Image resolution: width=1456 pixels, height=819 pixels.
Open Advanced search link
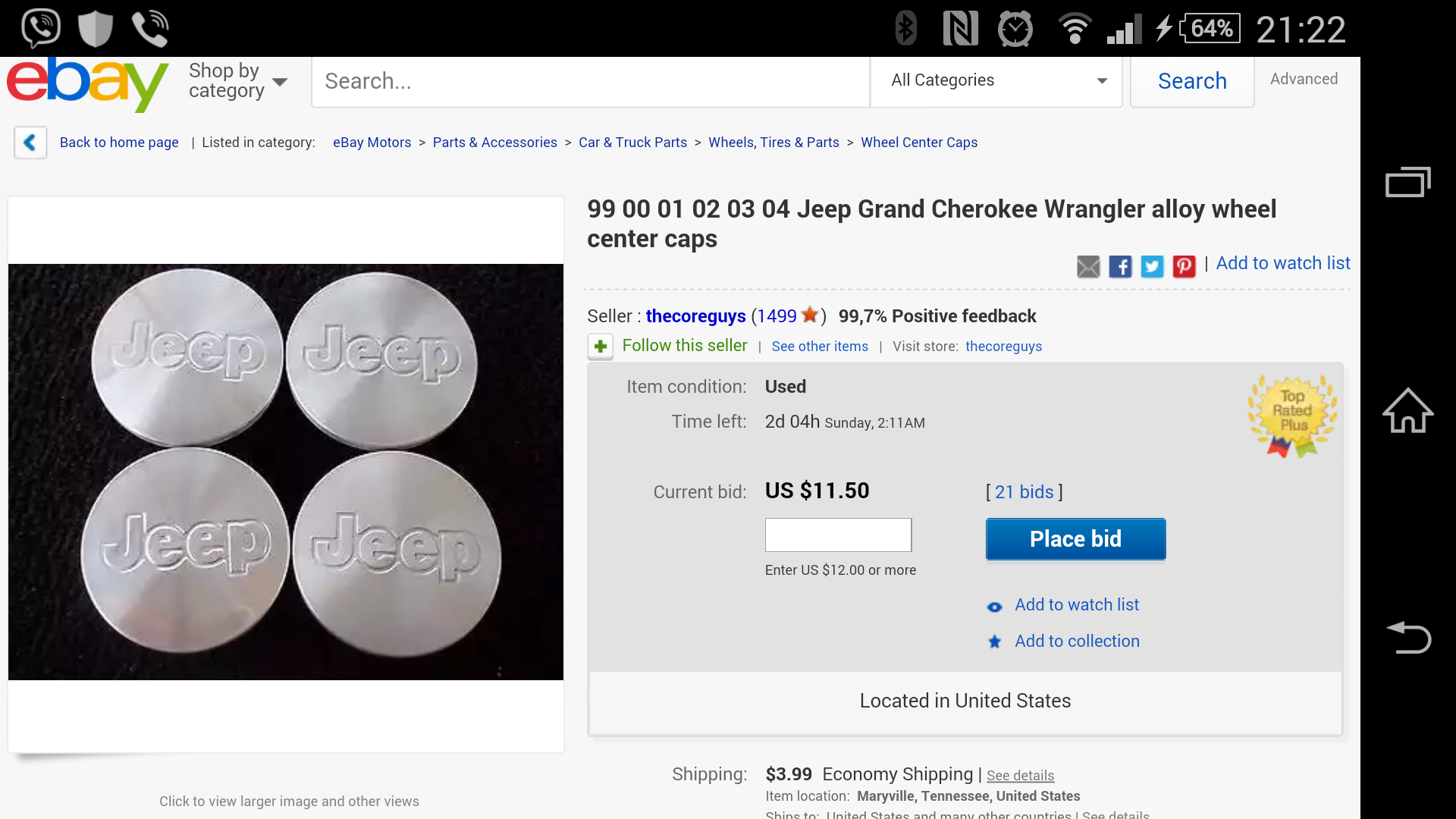click(x=1304, y=79)
